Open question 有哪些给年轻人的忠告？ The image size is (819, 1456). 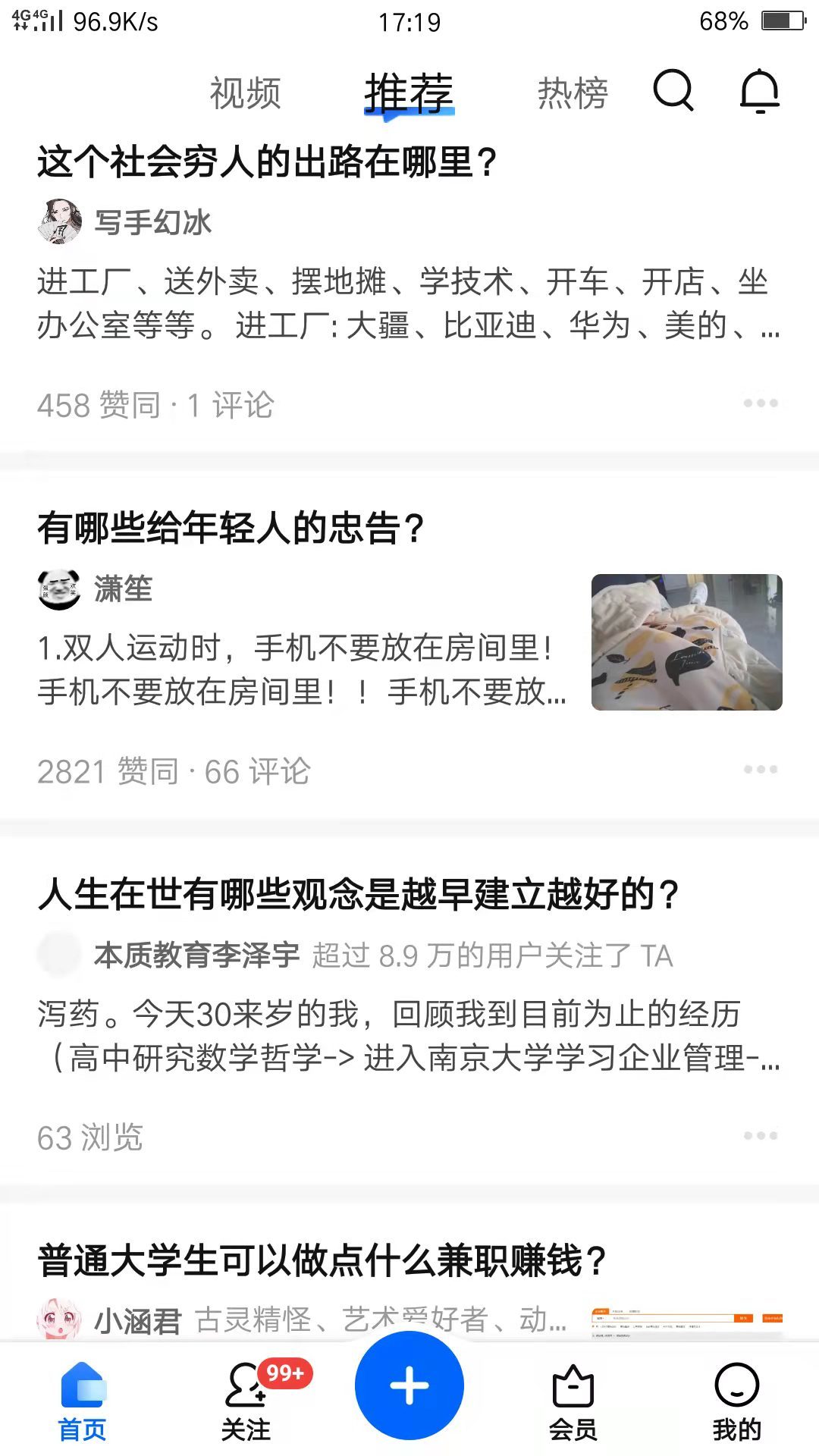231,528
